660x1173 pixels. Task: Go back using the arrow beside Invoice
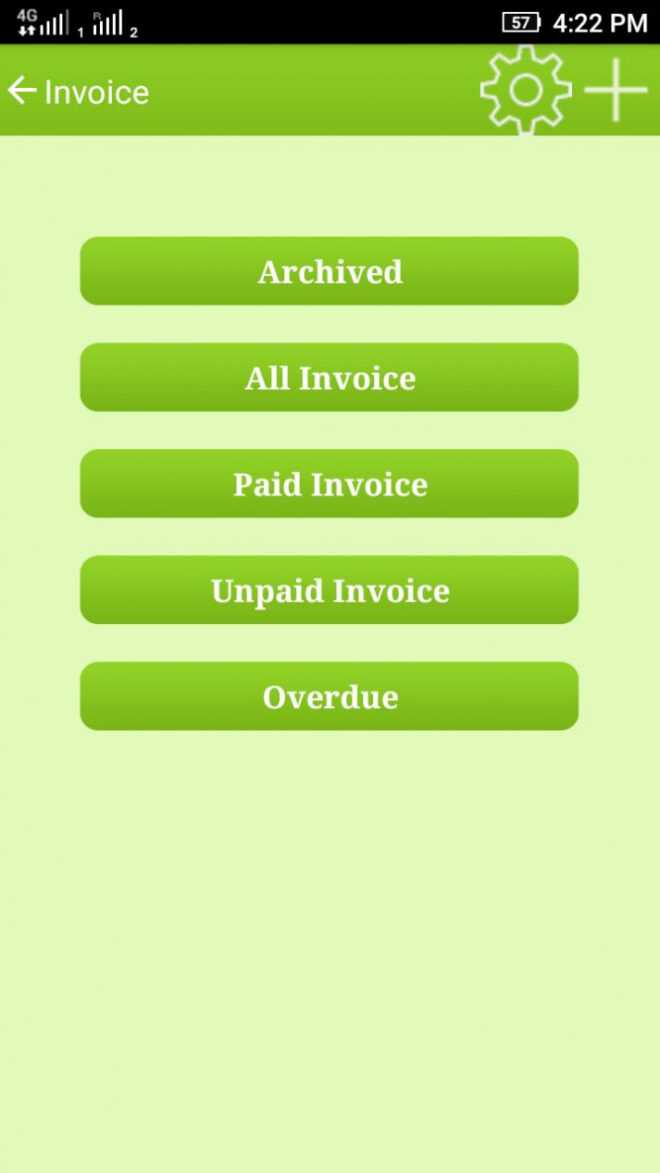[x=22, y=91]
